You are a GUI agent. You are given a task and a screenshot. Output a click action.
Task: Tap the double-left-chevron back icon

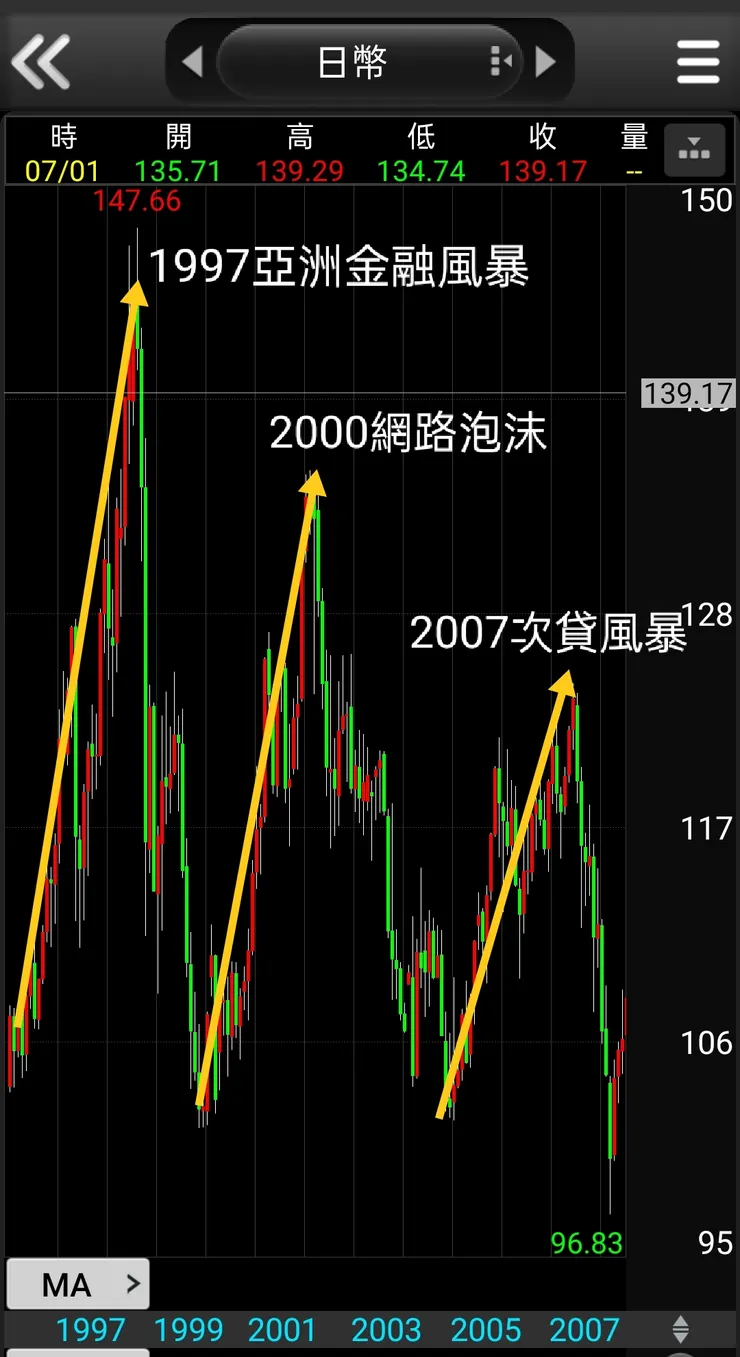(x=40, y=60)
